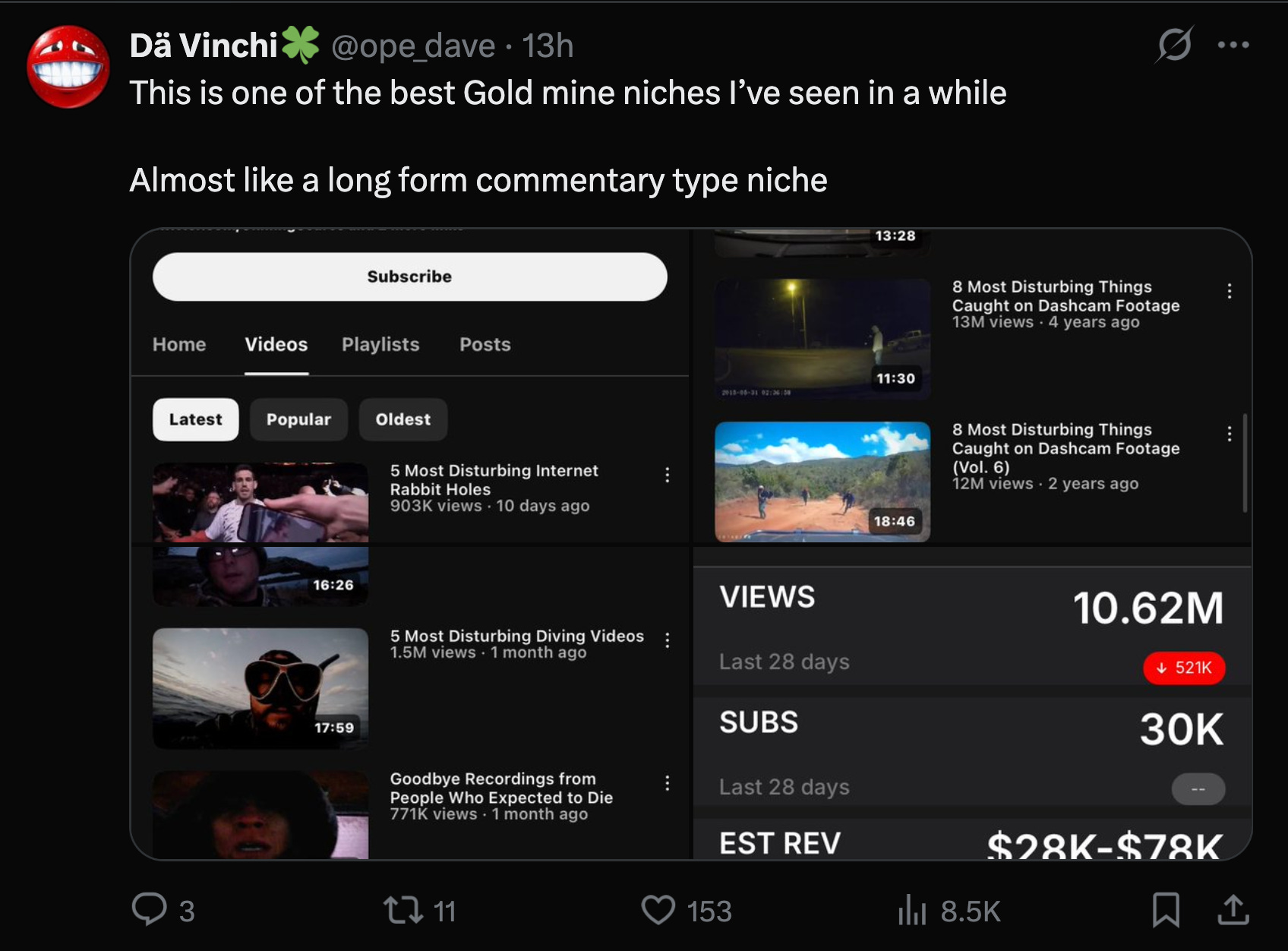Like the post
Screen dimensions: 1288x951
[658, 909]
